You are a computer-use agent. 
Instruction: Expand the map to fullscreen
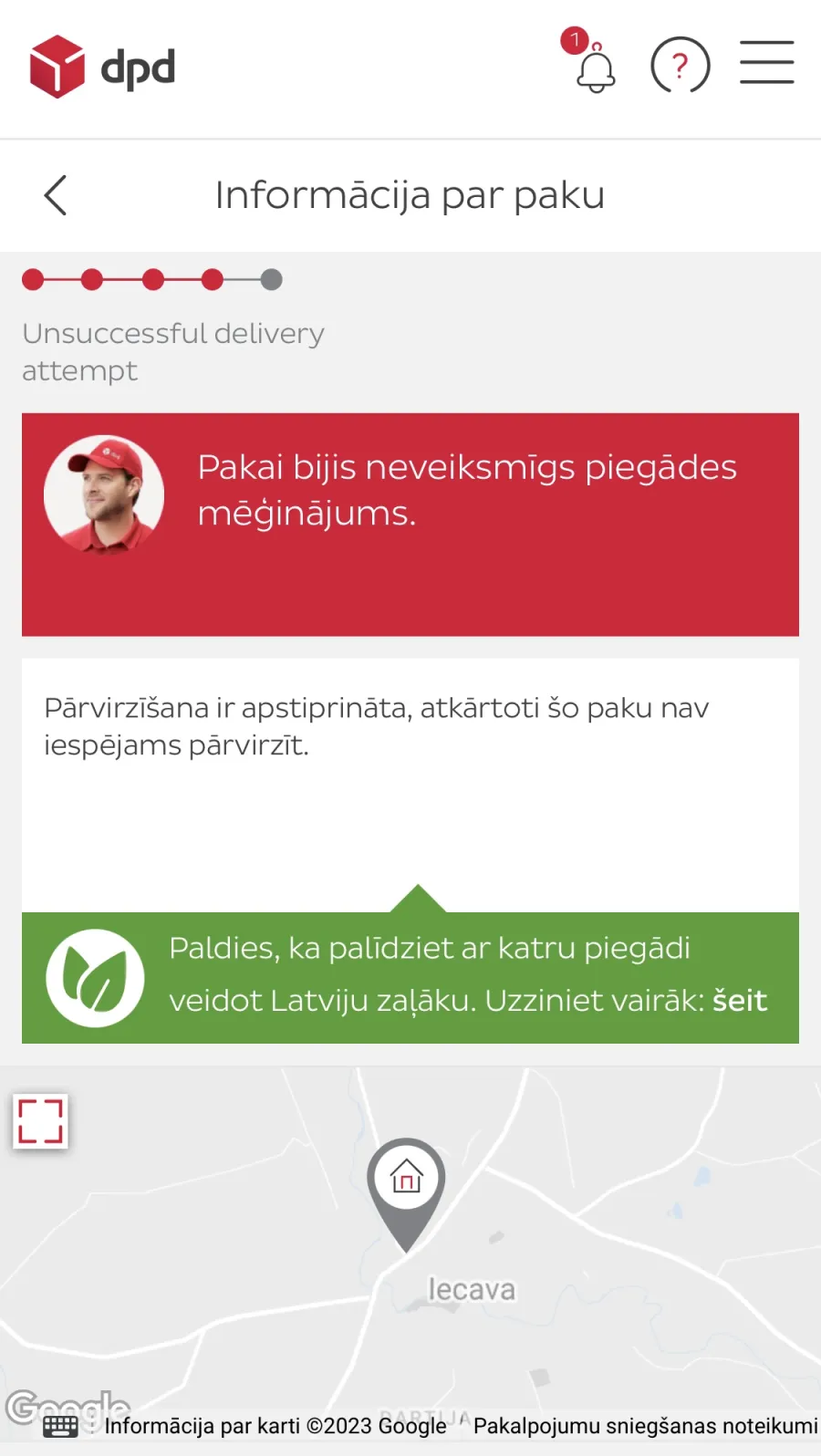point(41,1121)
